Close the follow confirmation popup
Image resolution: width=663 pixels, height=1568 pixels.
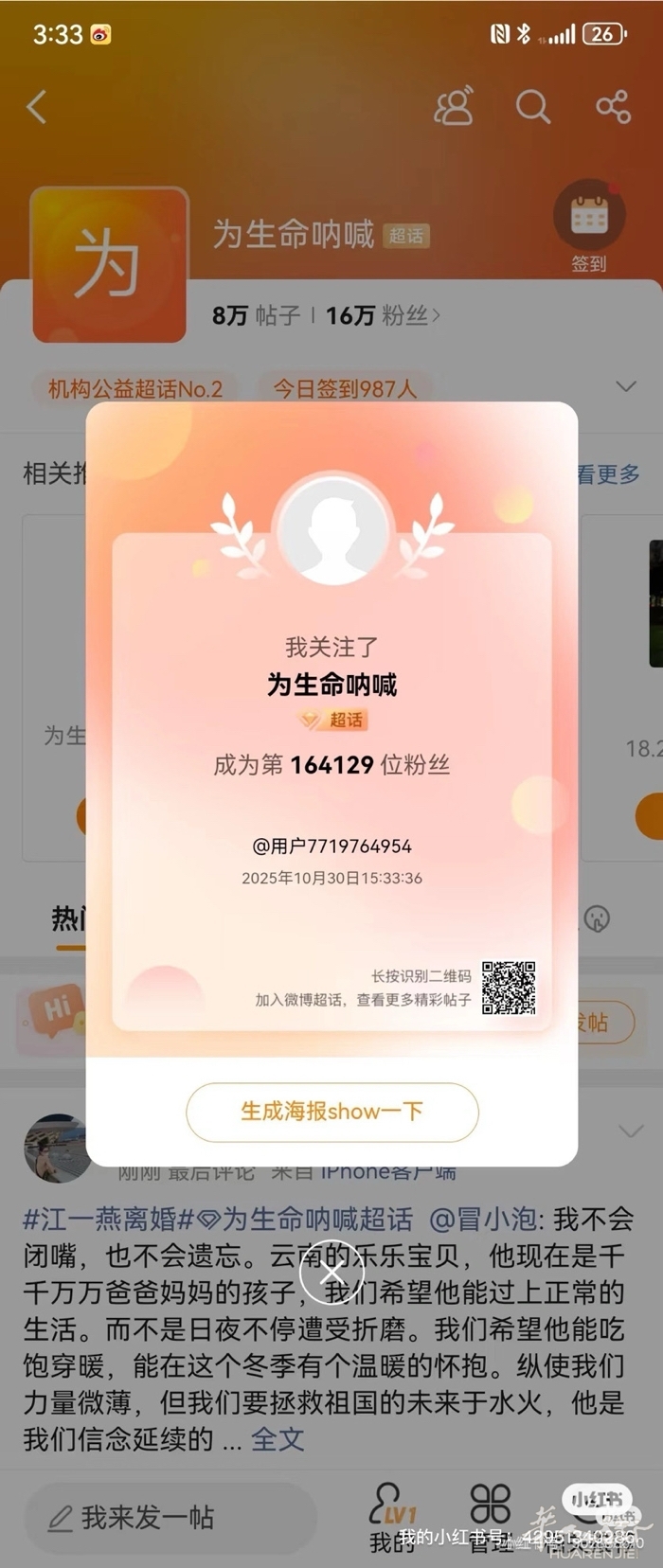click(x=331, y=1270)
